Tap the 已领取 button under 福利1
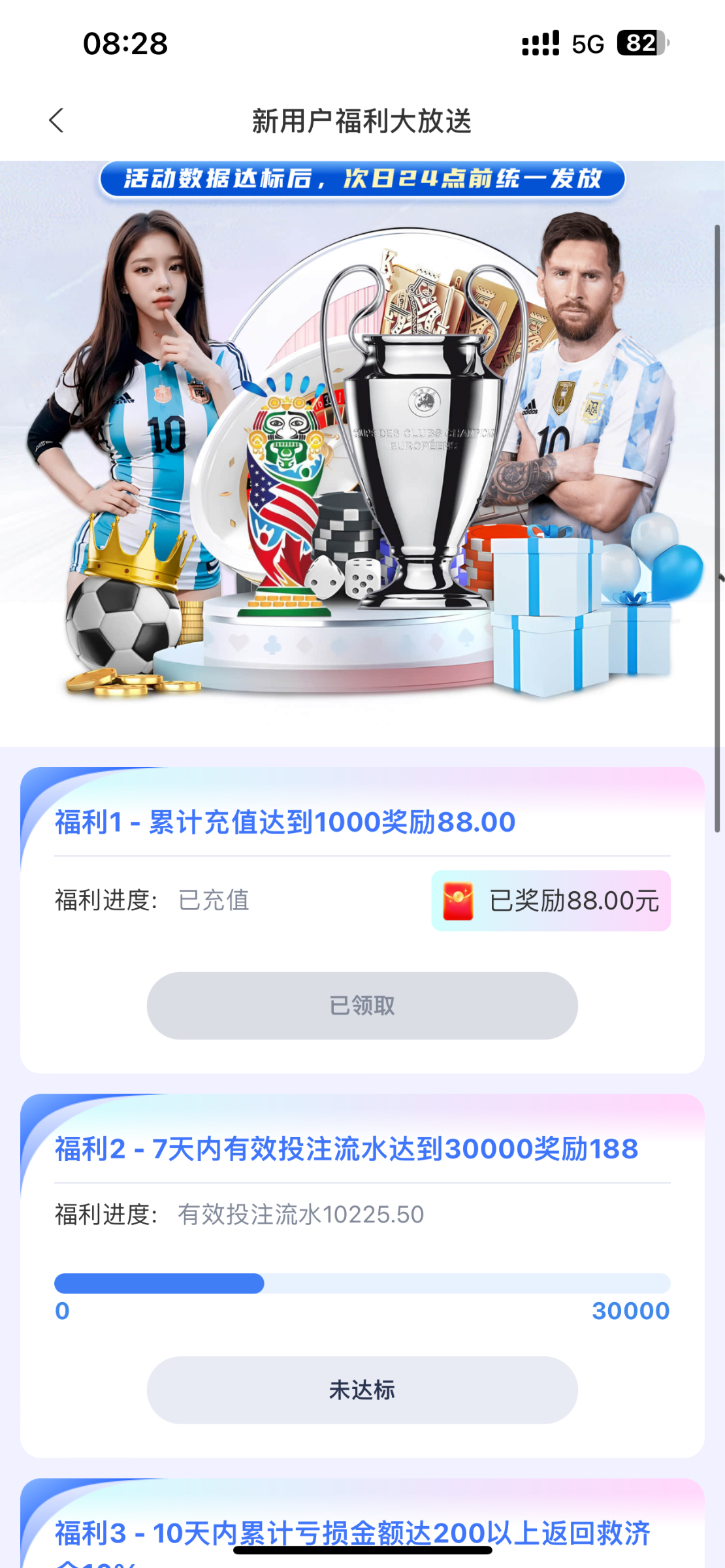 [x=362, y=1005]
